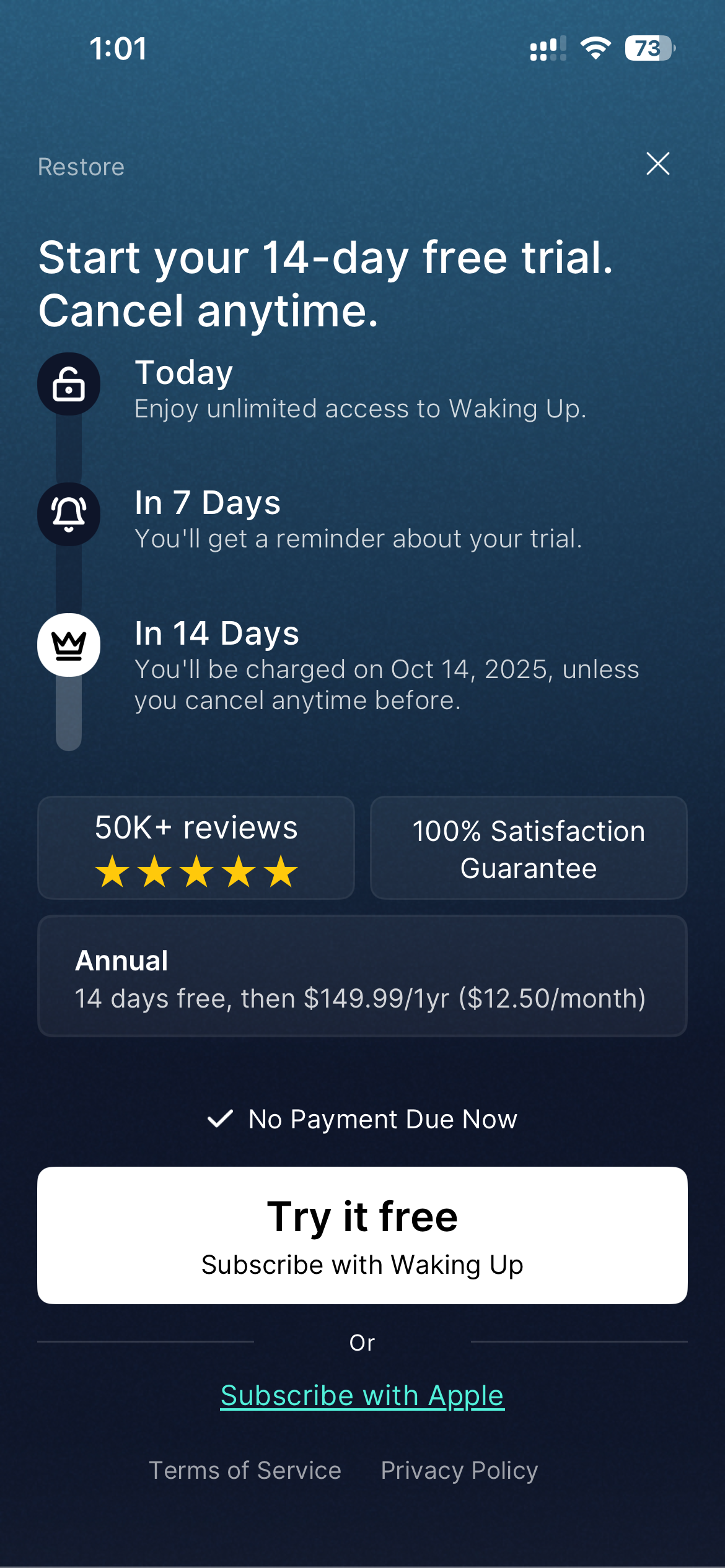The image size is (725, 1568).
Task: Select the Annual plan option
Action: [x=362, y=976]
